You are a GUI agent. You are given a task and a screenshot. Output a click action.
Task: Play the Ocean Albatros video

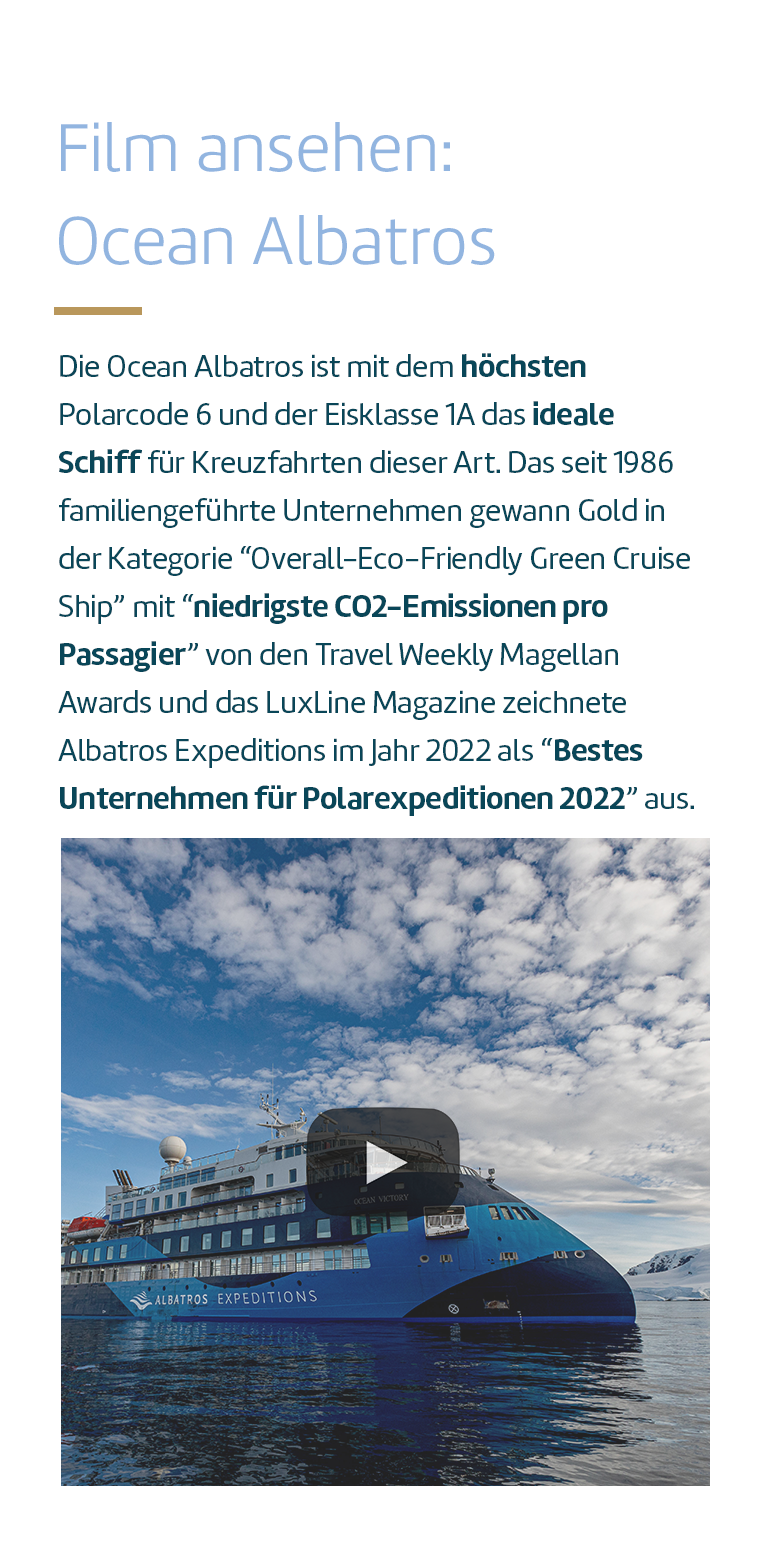tap(384, 1162)
